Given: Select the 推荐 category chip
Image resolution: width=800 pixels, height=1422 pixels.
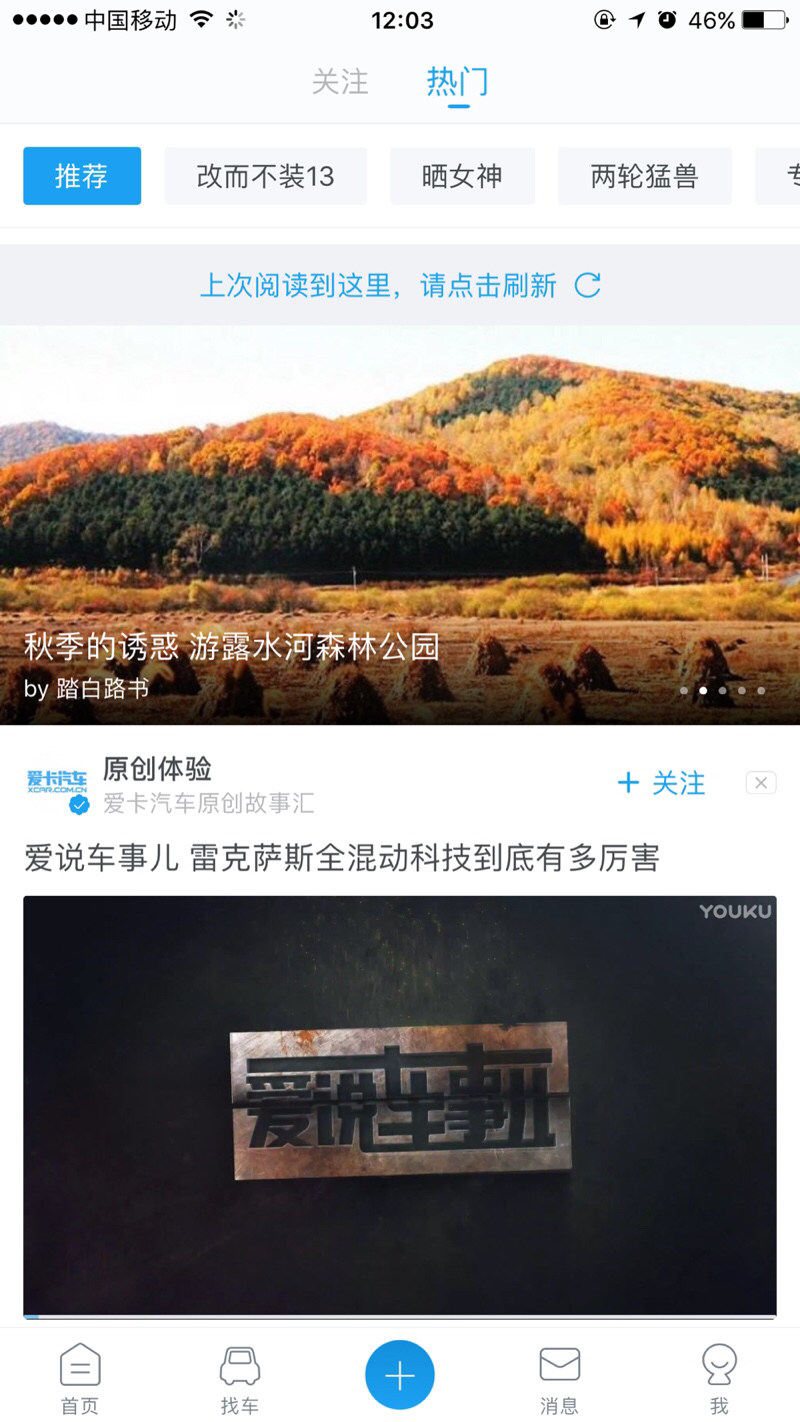Looking at the screenshot, I should pyautogui.click(x=82, y=176).
